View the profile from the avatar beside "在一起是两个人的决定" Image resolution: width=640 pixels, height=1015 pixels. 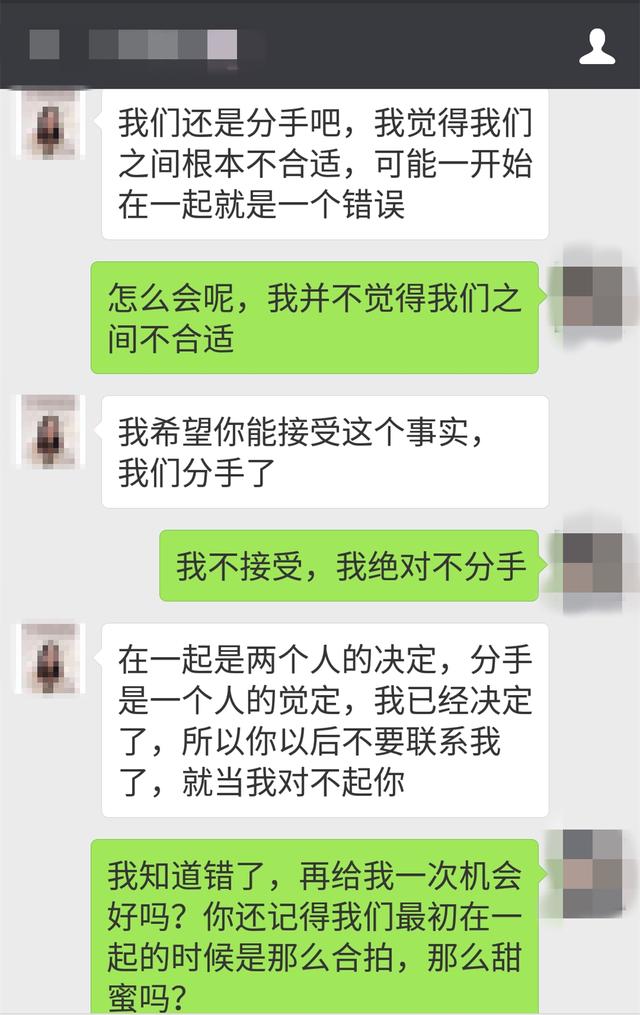click(52, 659)
